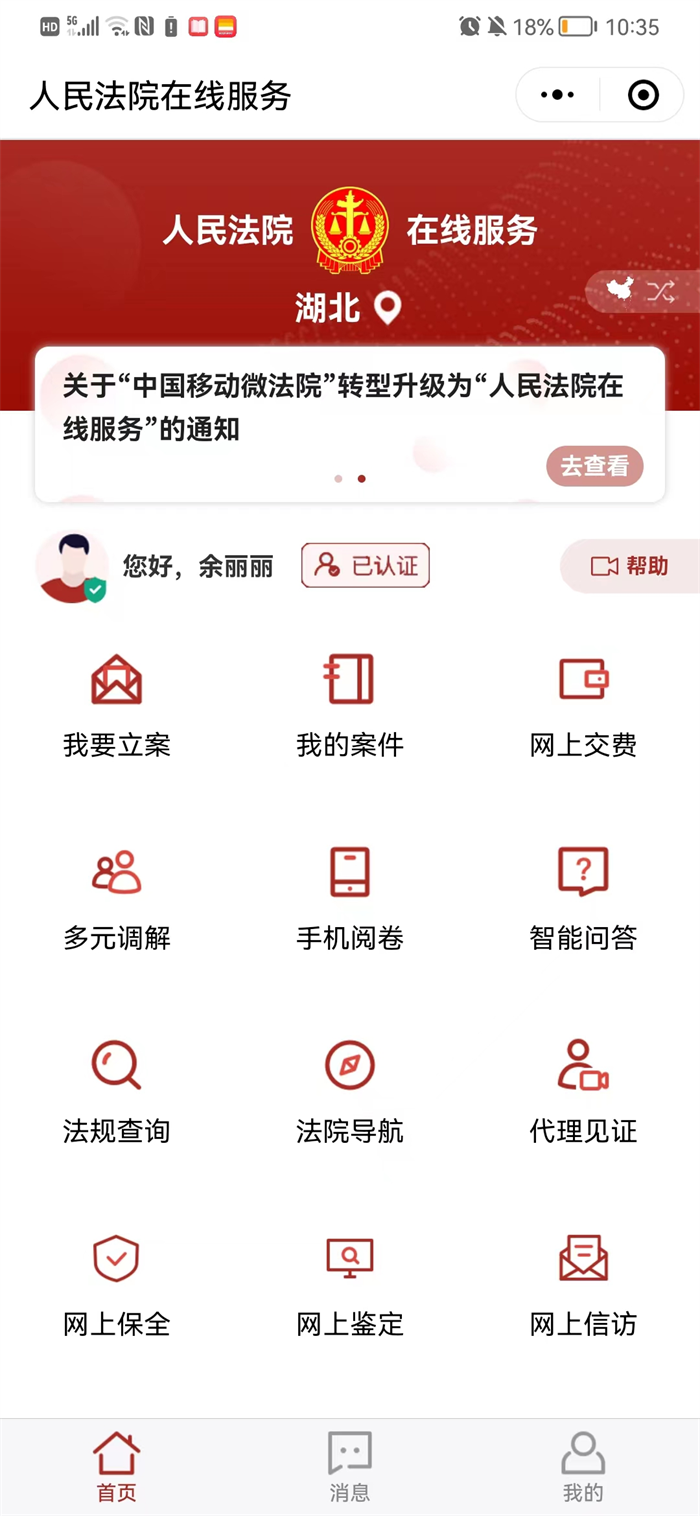The image size is (700, 1516).
Task: Open the mini program overflow menu
Action: click(557, 96)
